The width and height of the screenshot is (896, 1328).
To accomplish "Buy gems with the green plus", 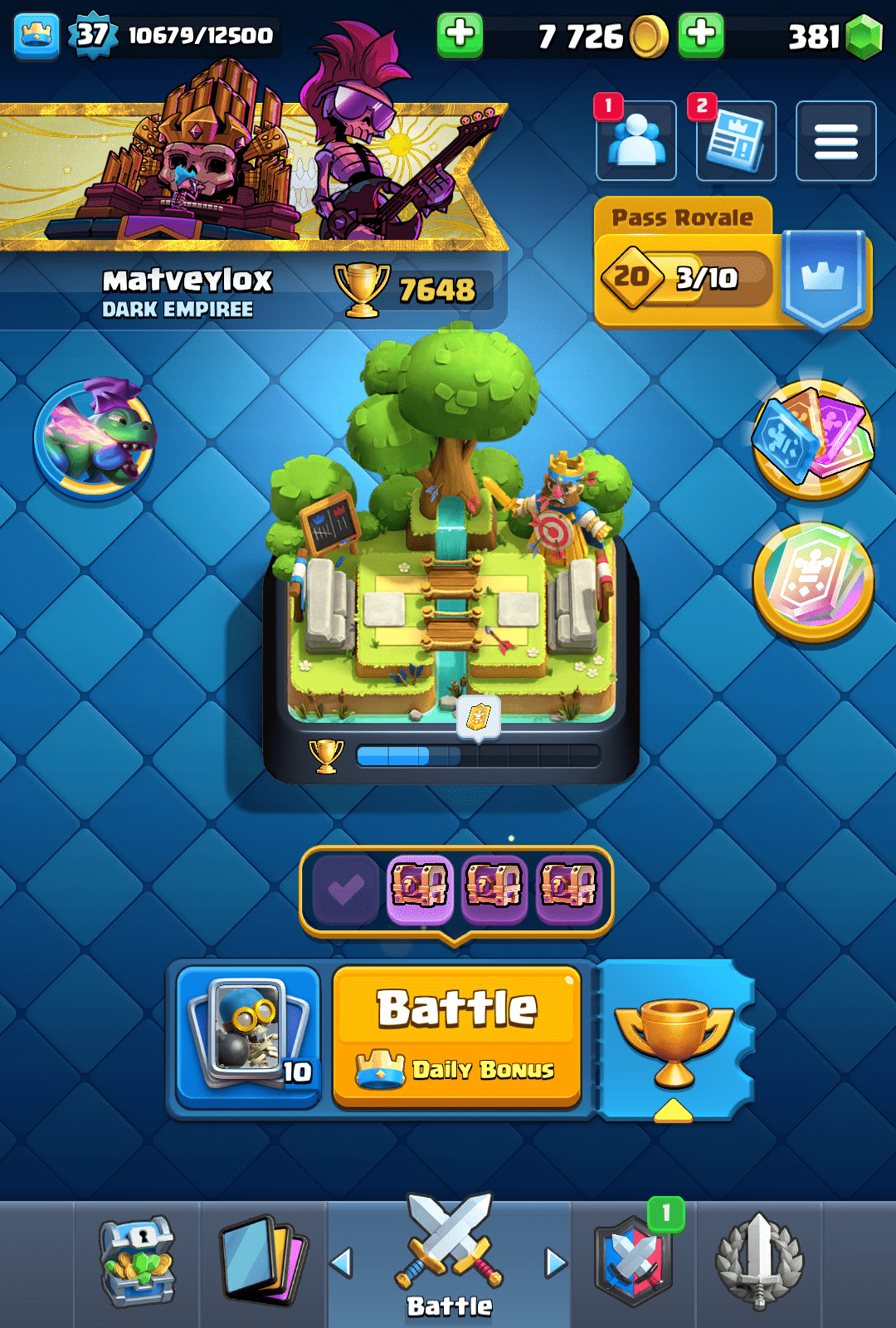I will click(x=701, y=35).
